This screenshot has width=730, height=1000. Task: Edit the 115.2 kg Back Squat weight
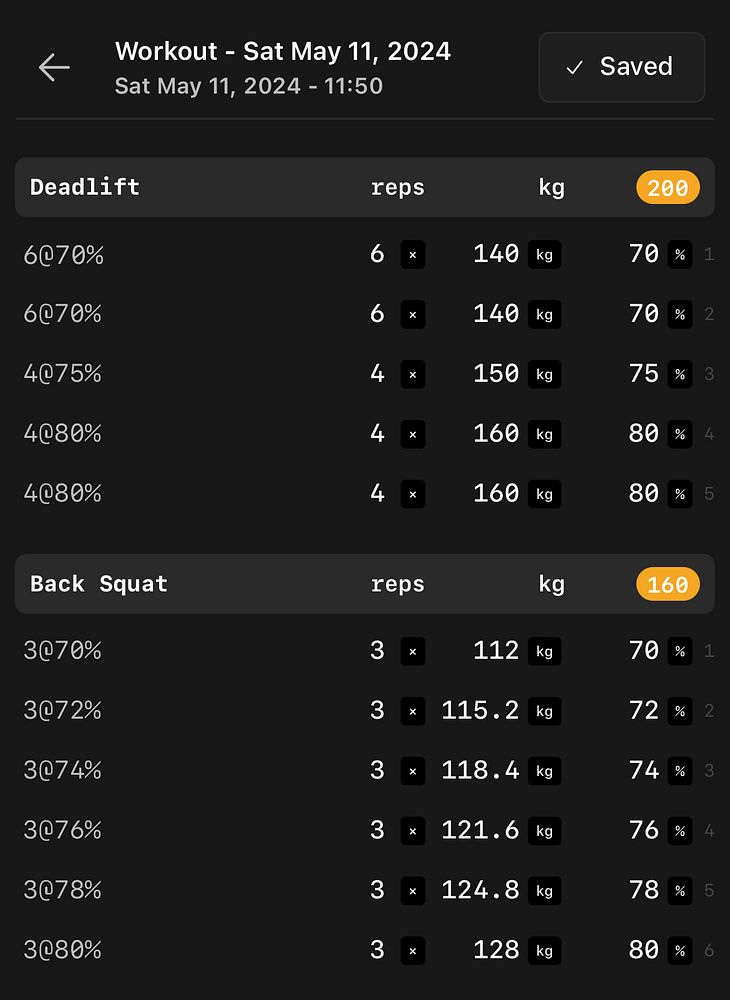click(x=480, y=711)
